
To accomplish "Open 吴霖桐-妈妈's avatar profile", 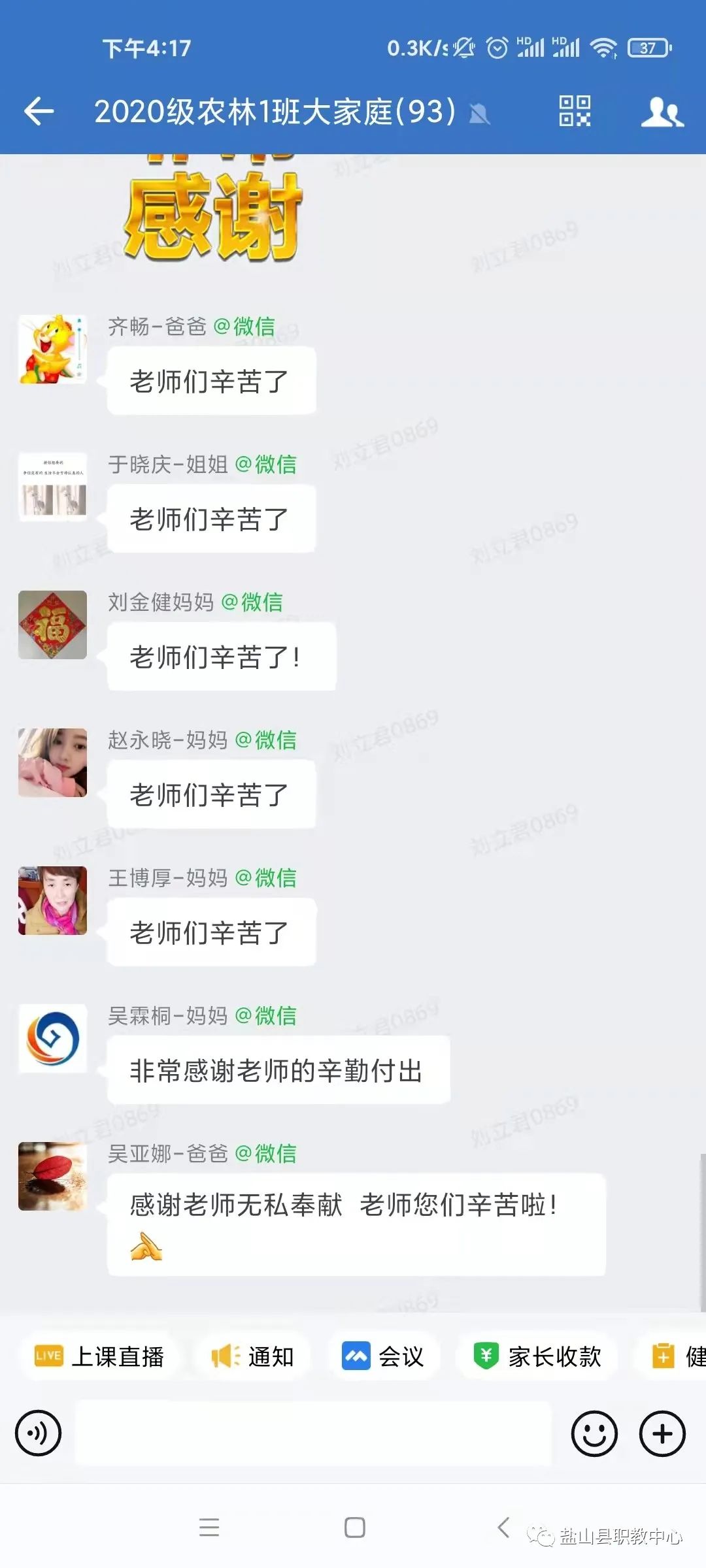I will click(52, 1038).
